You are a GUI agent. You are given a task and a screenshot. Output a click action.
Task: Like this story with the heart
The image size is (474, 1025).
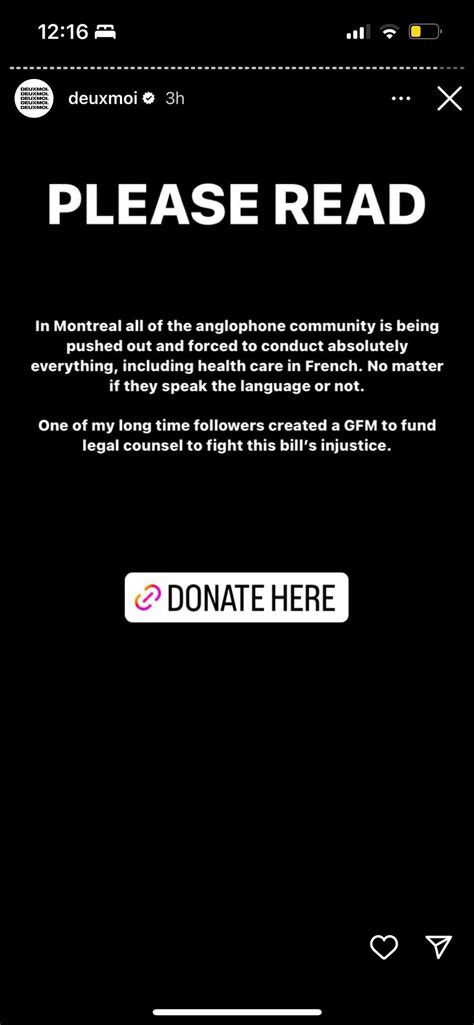[384, 946]
